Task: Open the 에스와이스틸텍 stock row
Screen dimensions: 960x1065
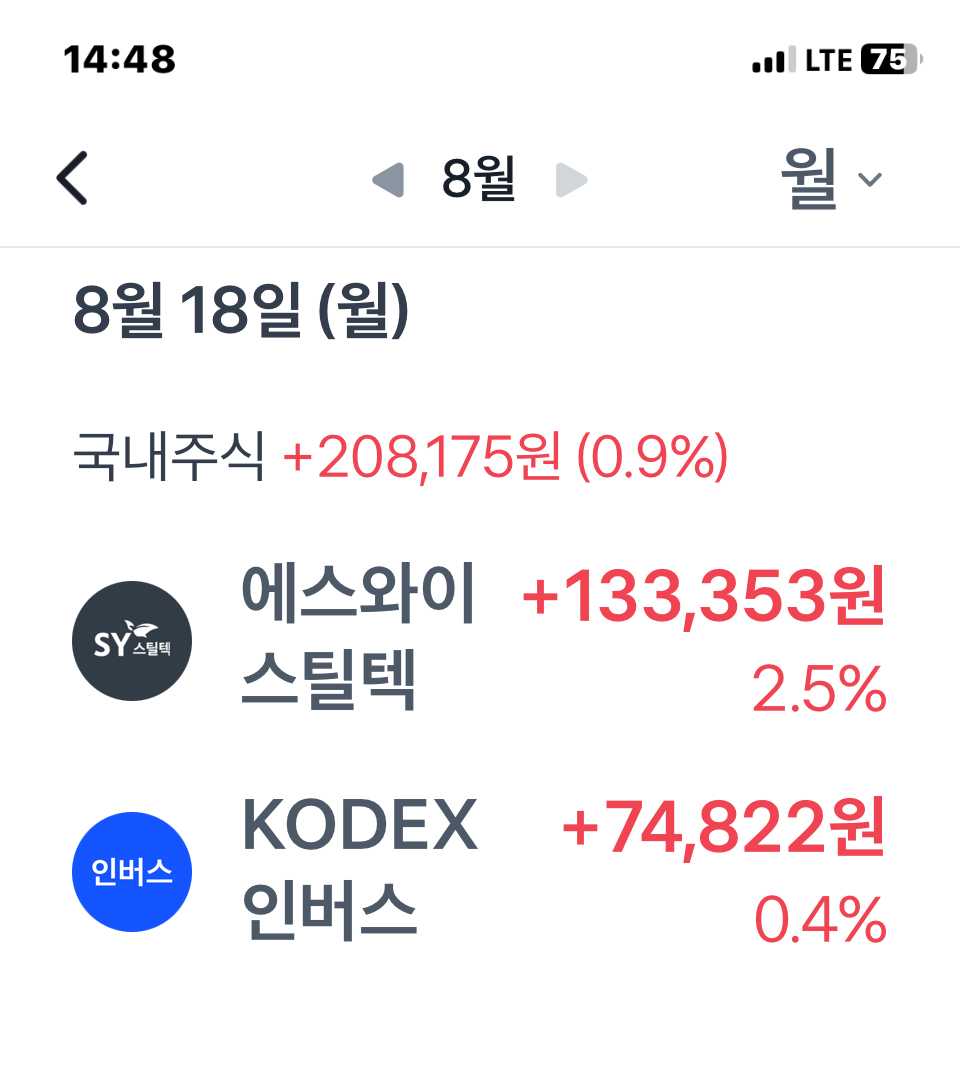Action: (478, 640)
